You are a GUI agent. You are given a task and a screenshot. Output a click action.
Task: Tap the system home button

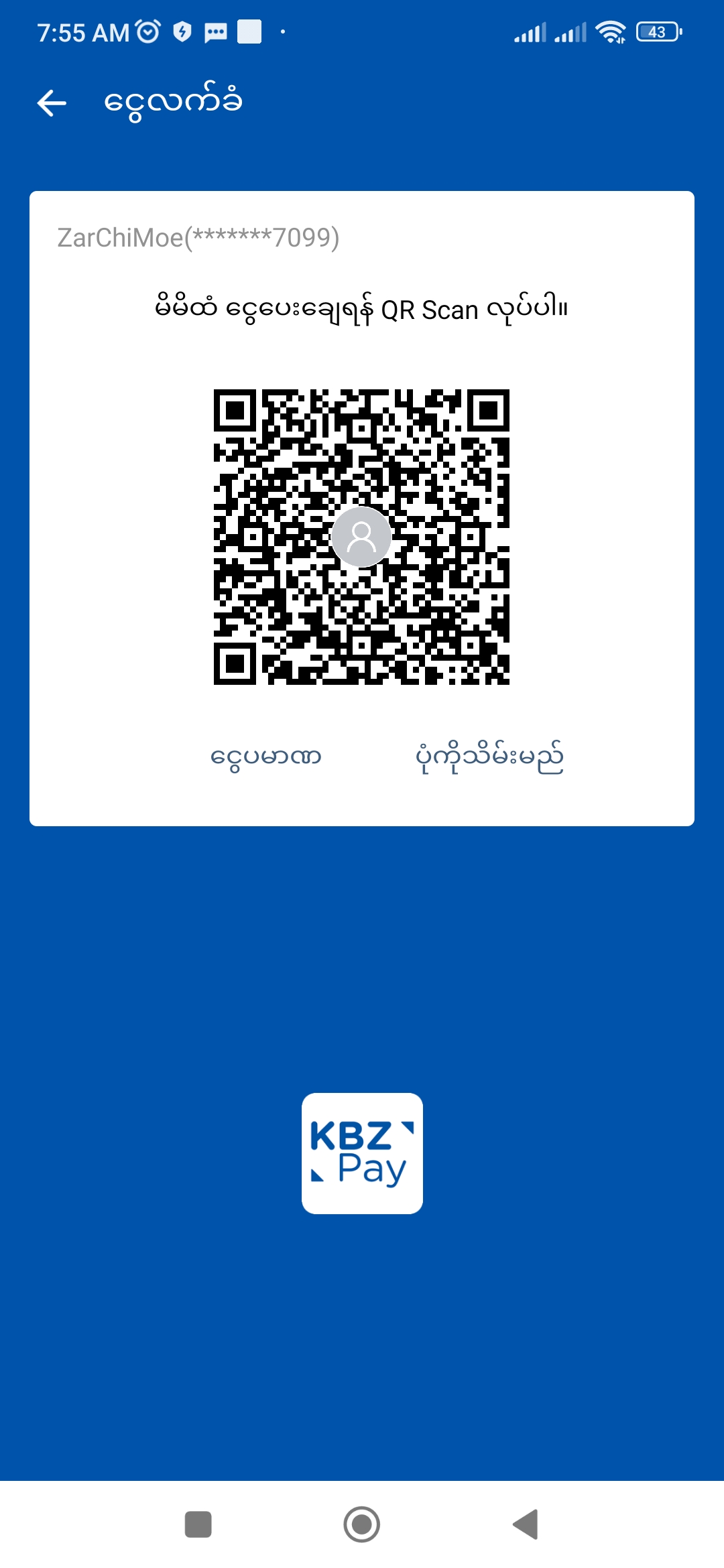362,1524
